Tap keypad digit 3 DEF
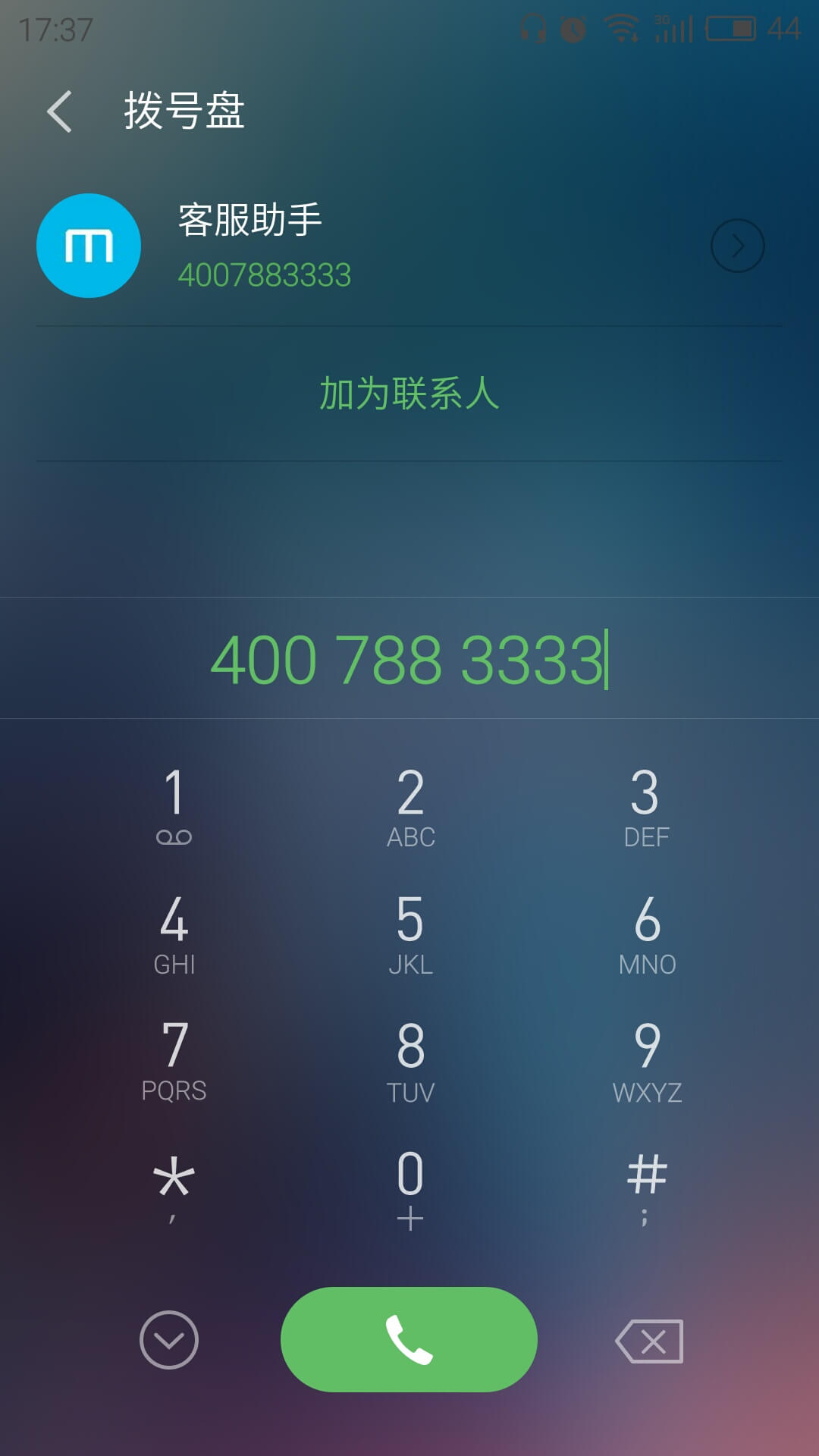819x1456 pixels. [x=646, y=805]
